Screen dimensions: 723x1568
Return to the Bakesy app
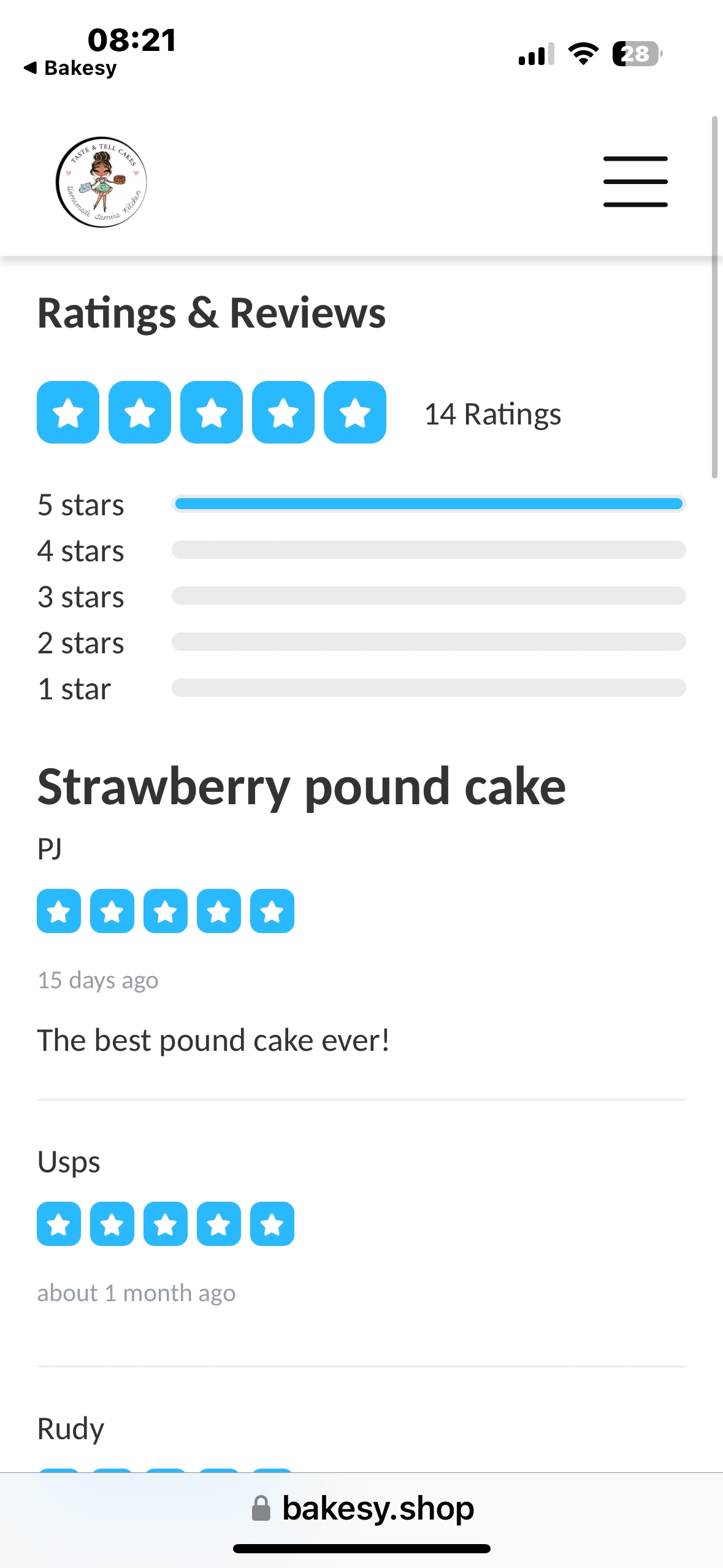pyautogui.click(x=70, y=67)
